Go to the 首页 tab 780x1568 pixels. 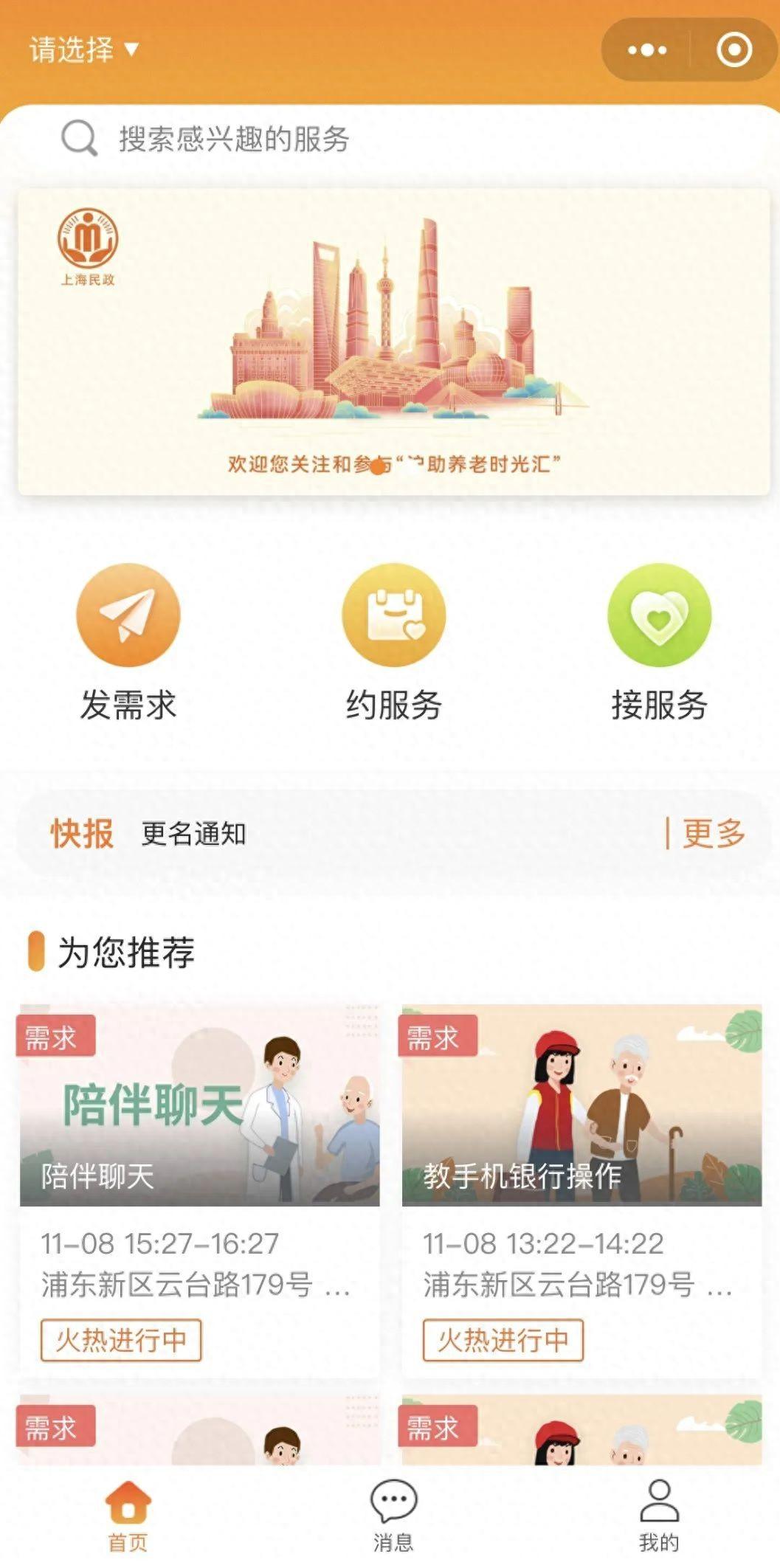(x=128, y=1516)
